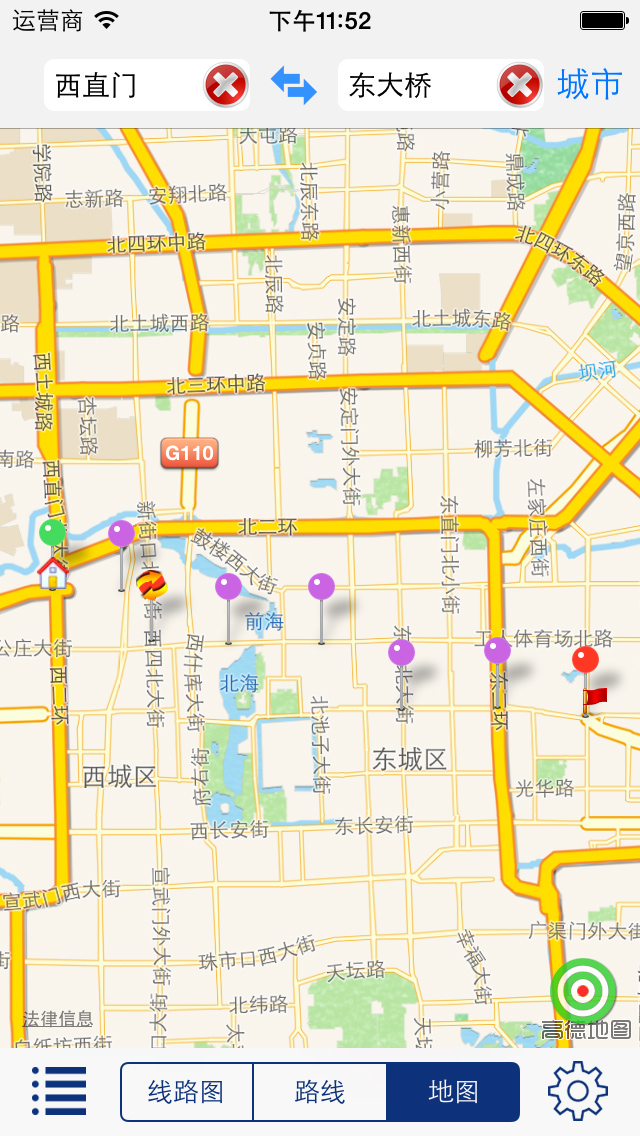Image resolution: width=640 pixels, height=1136 pixels.
Task: Clear the 西直门 origin field
Action: pos(225,85)
